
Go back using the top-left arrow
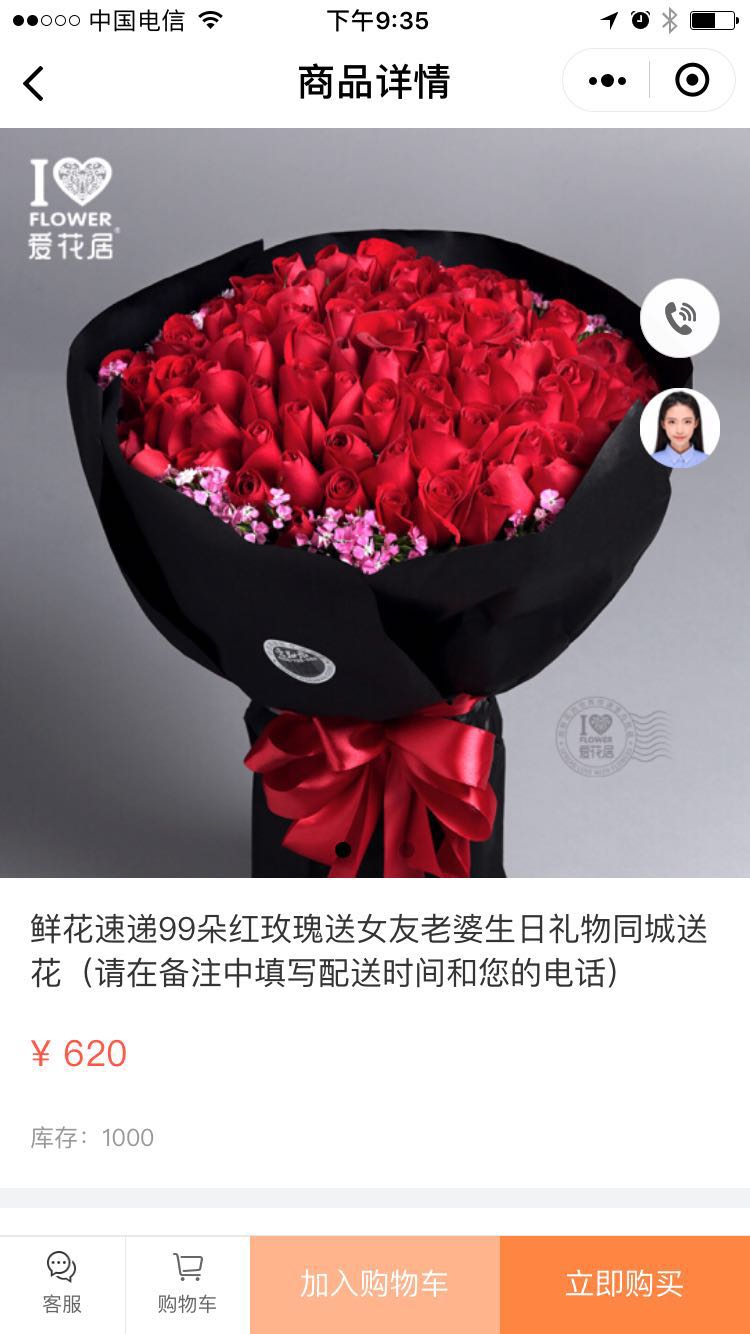tap(34, 82)
